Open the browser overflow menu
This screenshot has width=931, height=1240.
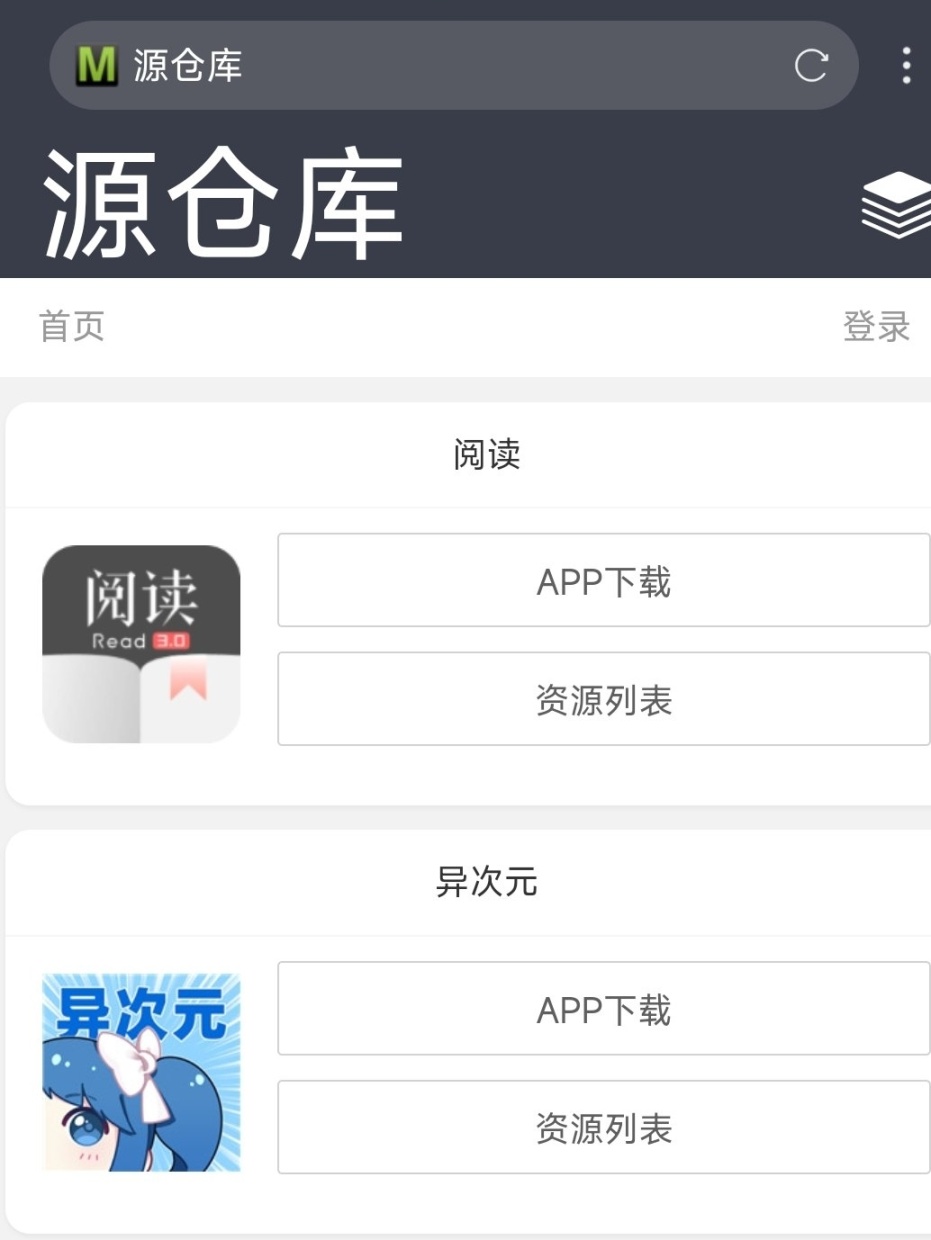(x=906, y=66)
